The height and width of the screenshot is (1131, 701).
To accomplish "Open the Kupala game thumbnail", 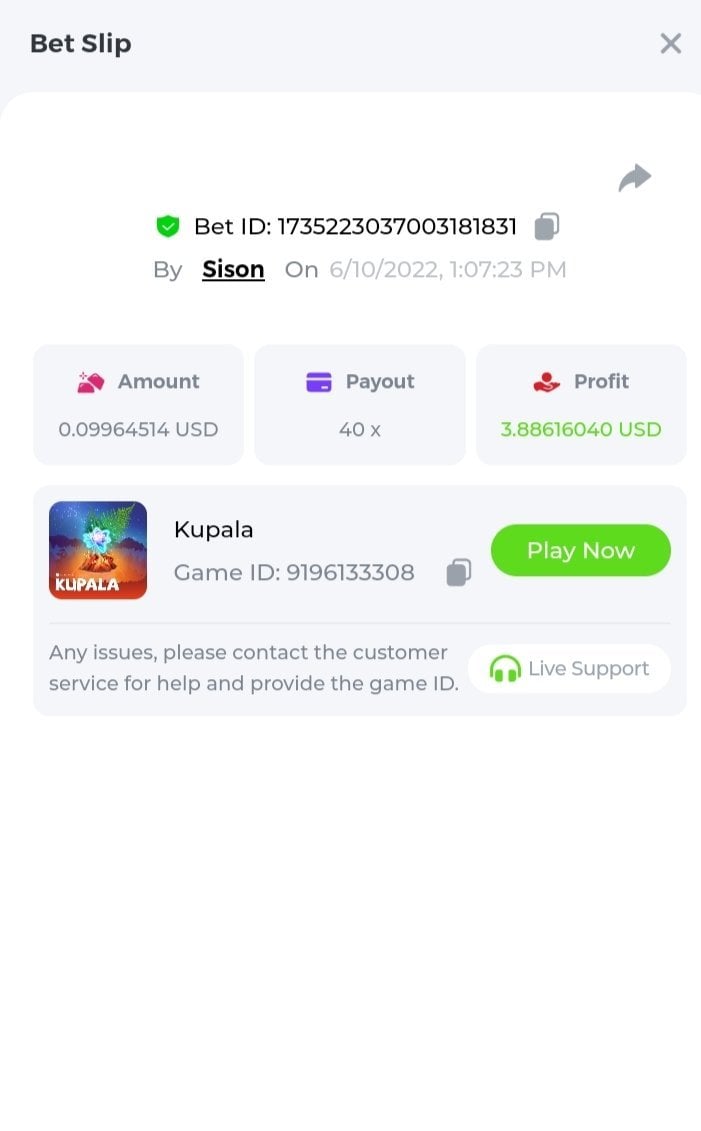I will 98,550.
